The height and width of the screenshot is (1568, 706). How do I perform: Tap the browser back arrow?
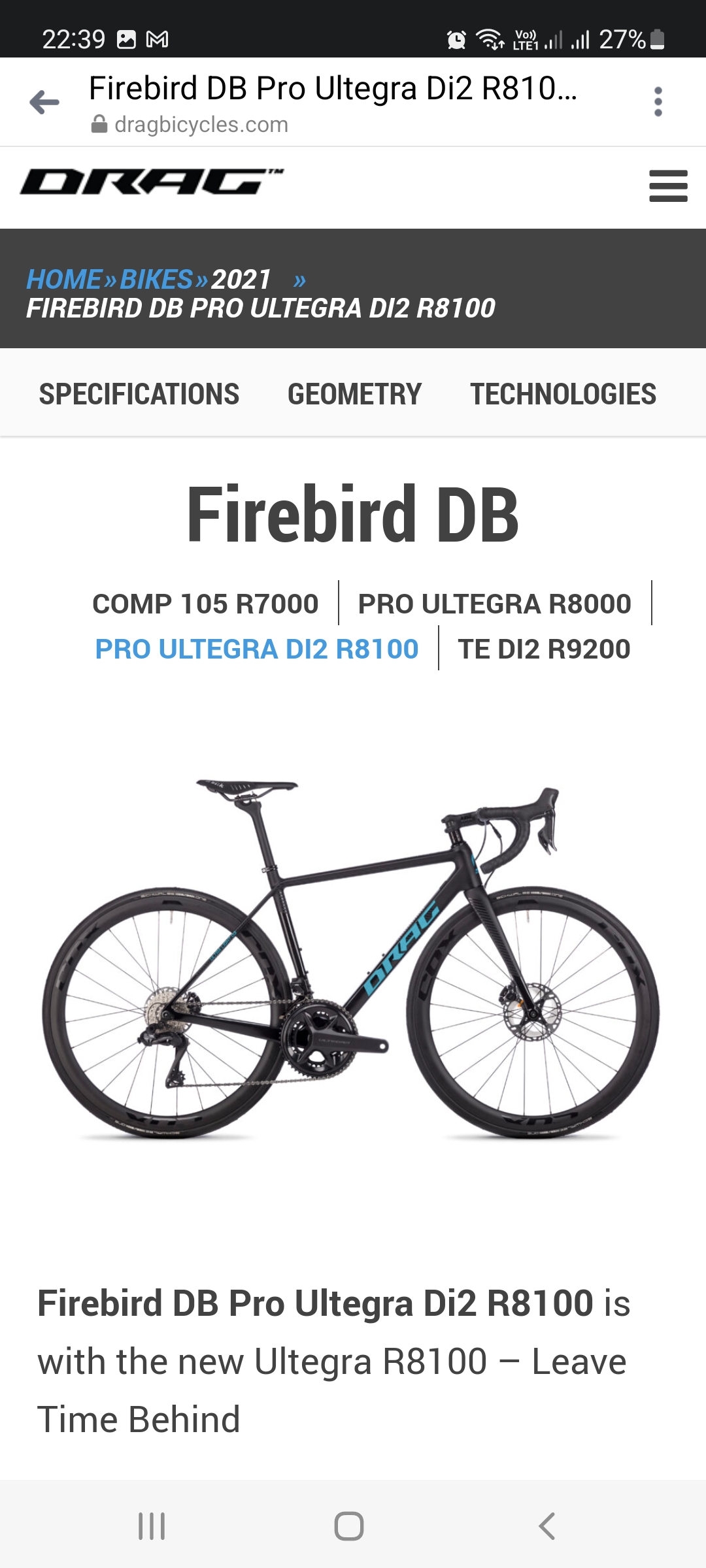coord(44,102)
